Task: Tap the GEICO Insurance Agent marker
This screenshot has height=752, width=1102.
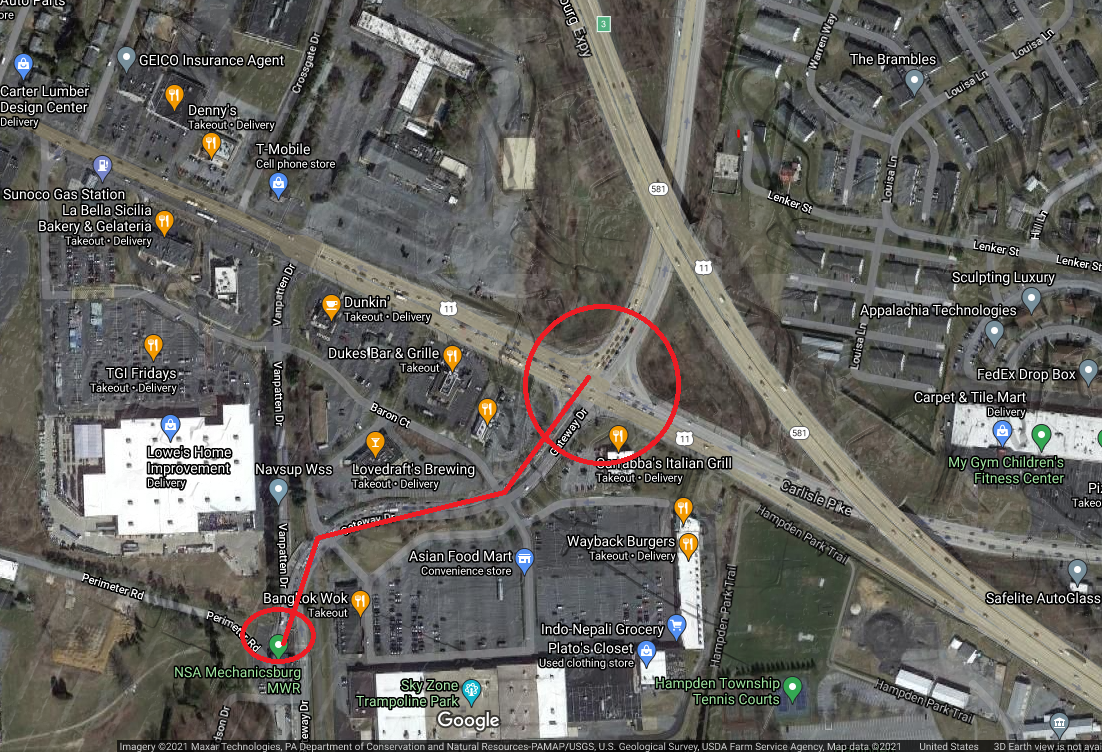Action: pos(126,58)
